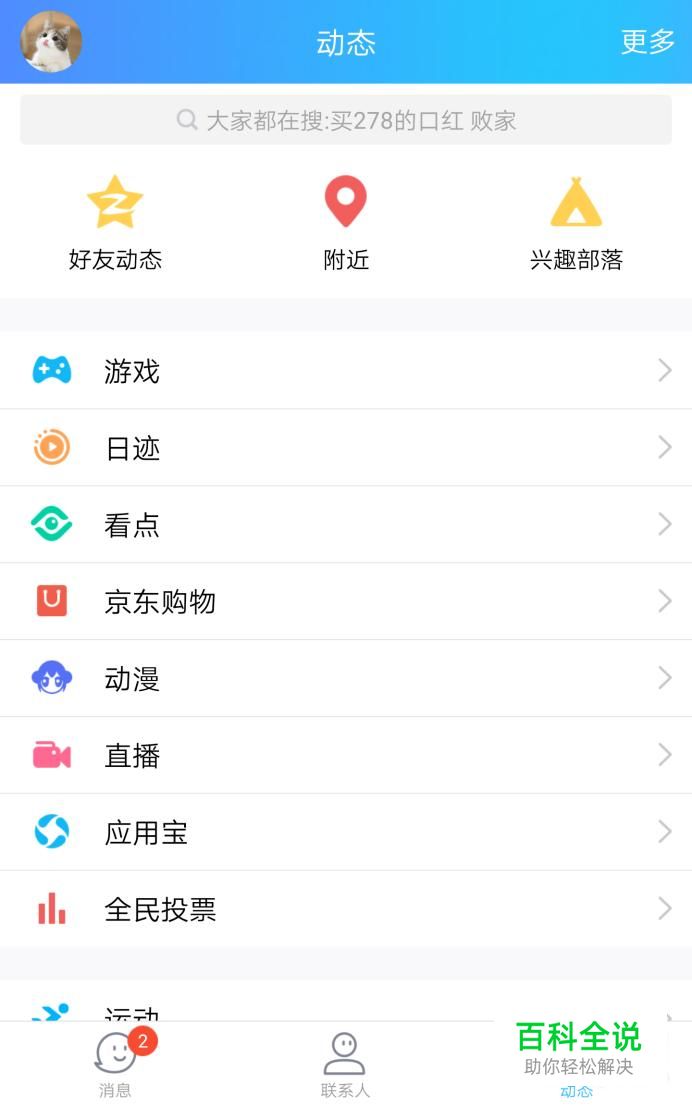Open the profile avatar in the header
Screen dimensions: 692x1111
tap(51, 42)
